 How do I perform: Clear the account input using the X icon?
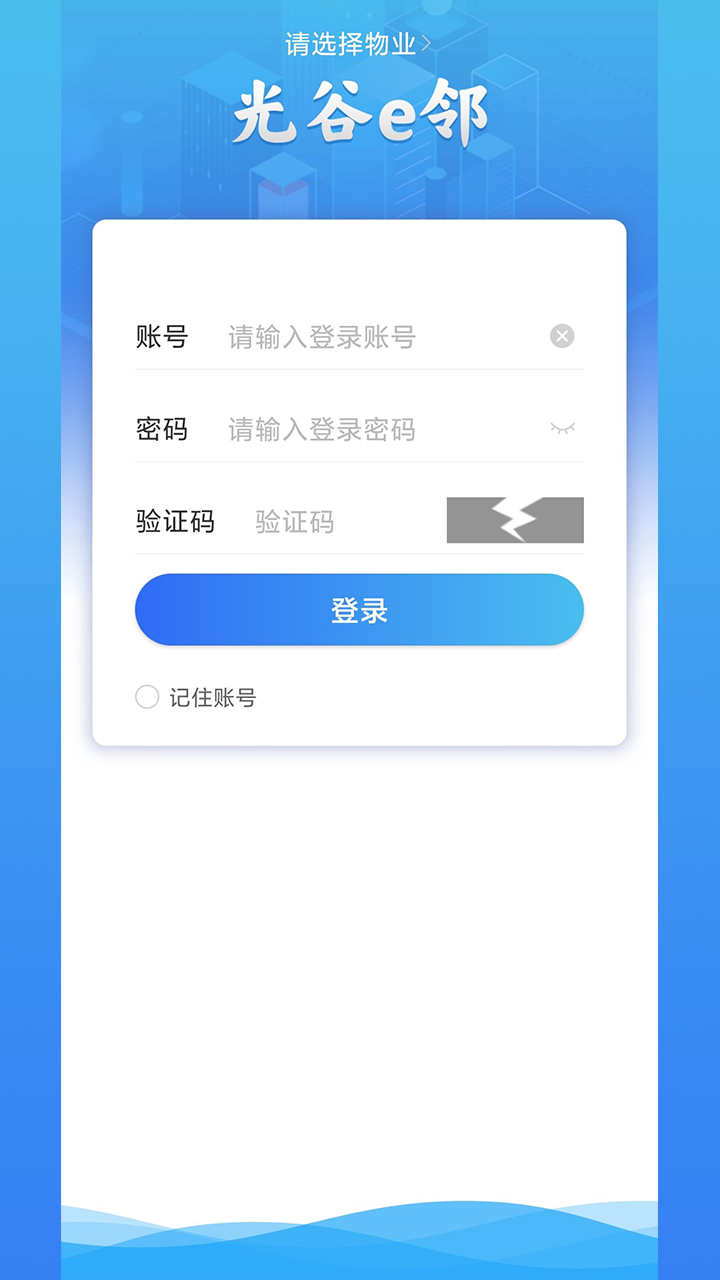point(561,335)
